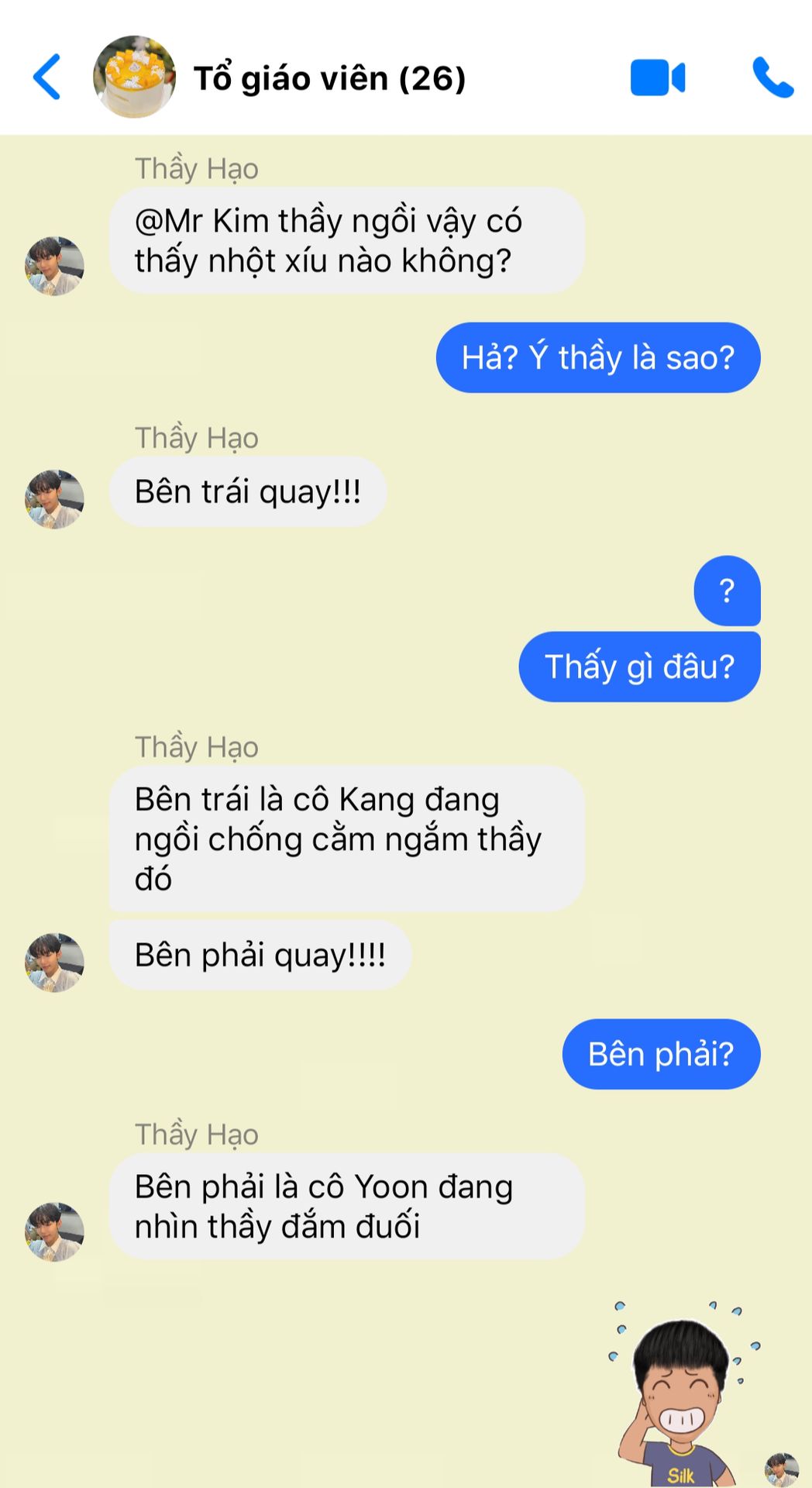Open Tổ giáo viên group info
The height and width of the screenshot is (1488, 812).
[x=329, y=78]
